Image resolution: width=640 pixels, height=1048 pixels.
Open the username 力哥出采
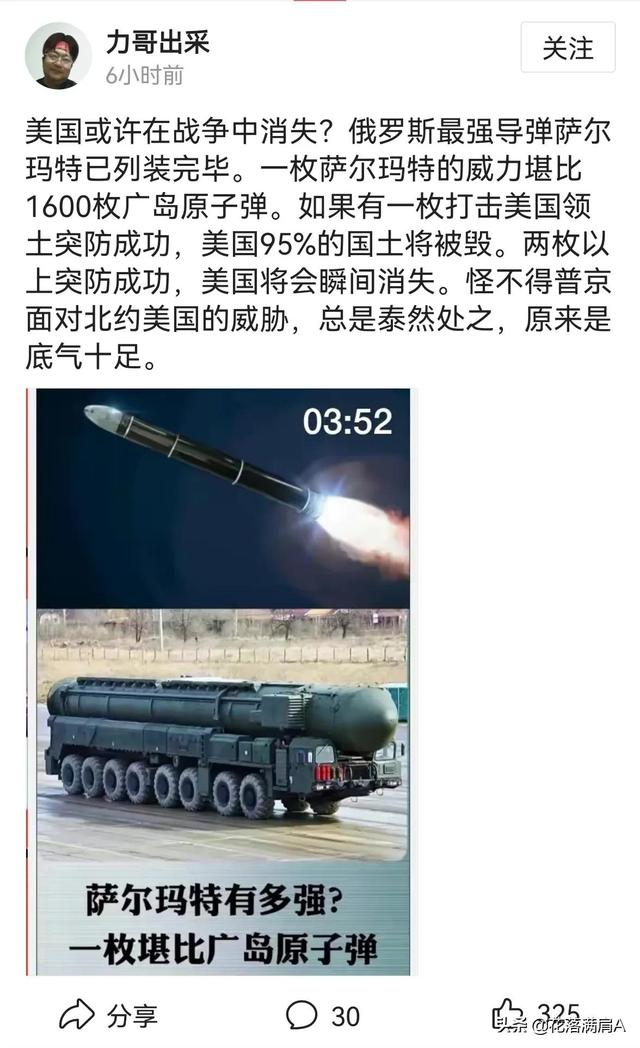(158, 43)
